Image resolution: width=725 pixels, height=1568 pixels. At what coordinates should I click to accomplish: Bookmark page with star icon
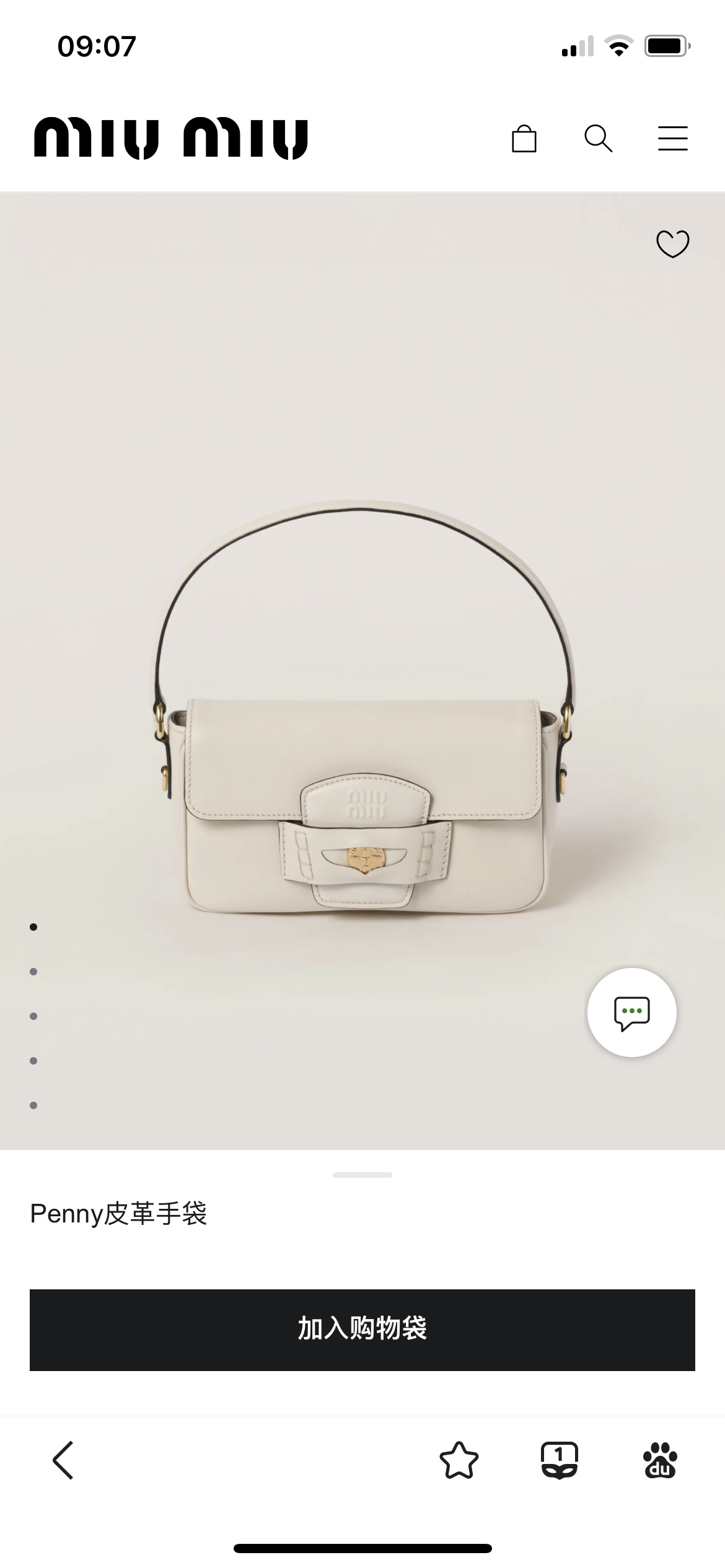(459, 1460)
